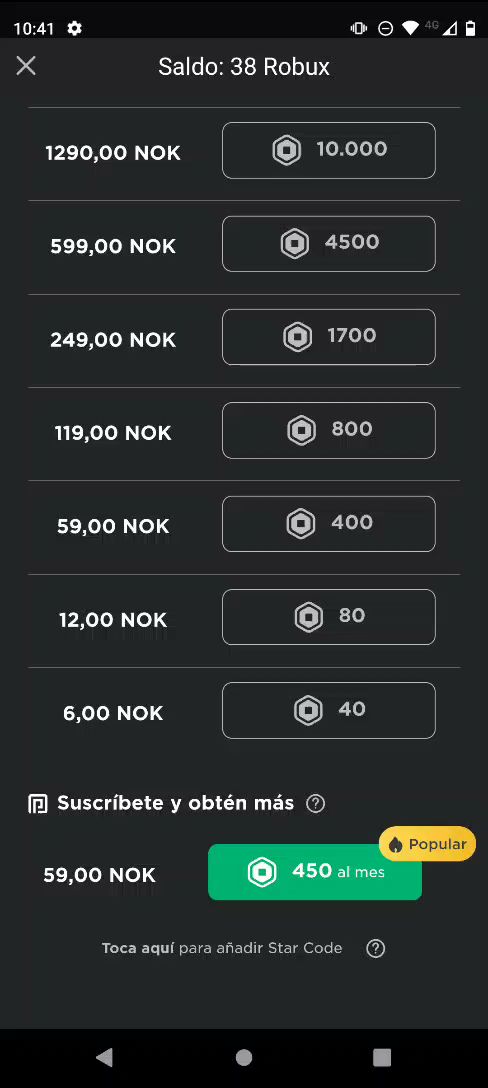Go back with system navigation button
This screenshot has width=488, height=1088.
104,1057
